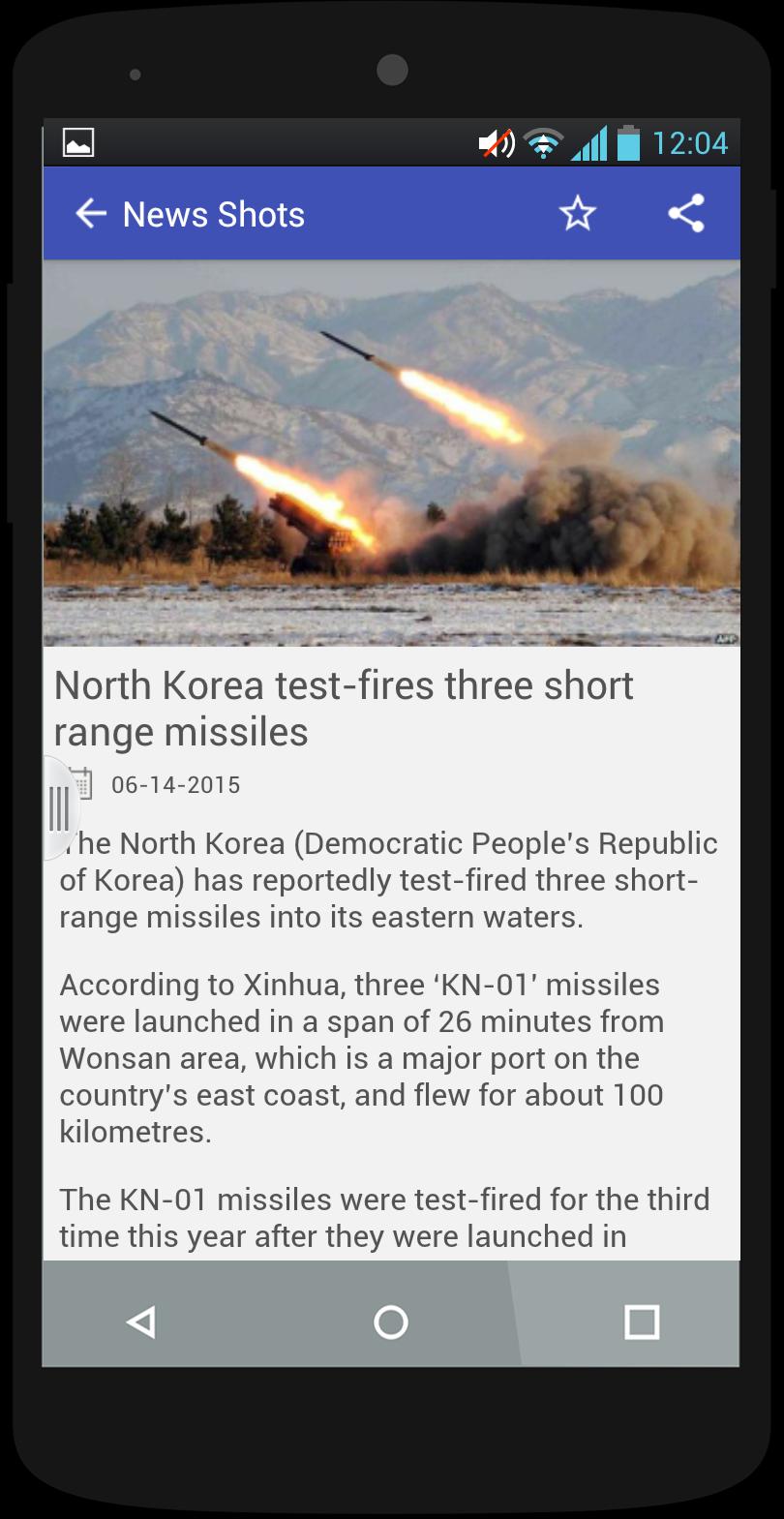Tap the back arrow in News Shots header
Screen dimensions: 784x1519
tap(90, 213)
